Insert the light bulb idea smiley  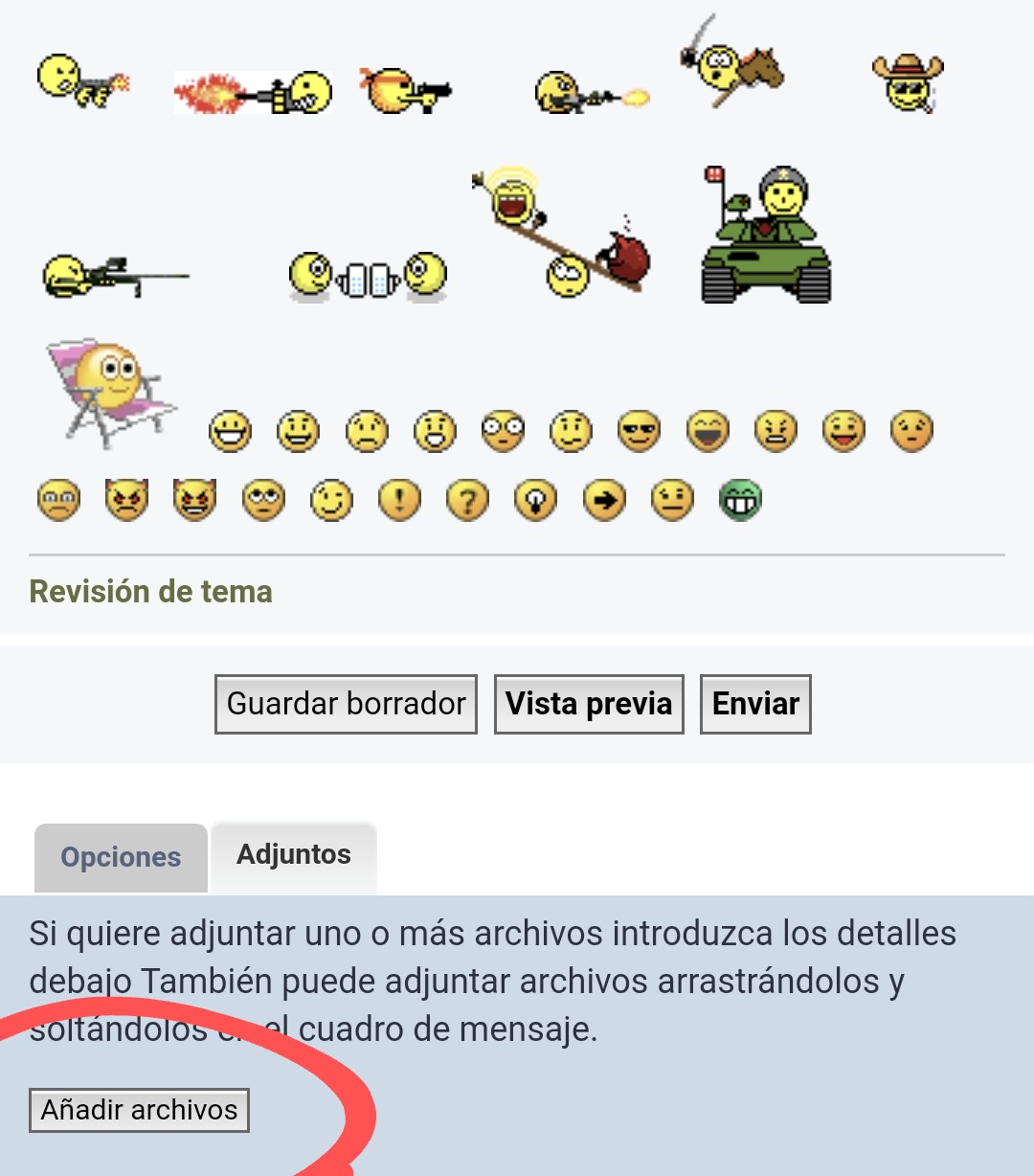point(535,500)
